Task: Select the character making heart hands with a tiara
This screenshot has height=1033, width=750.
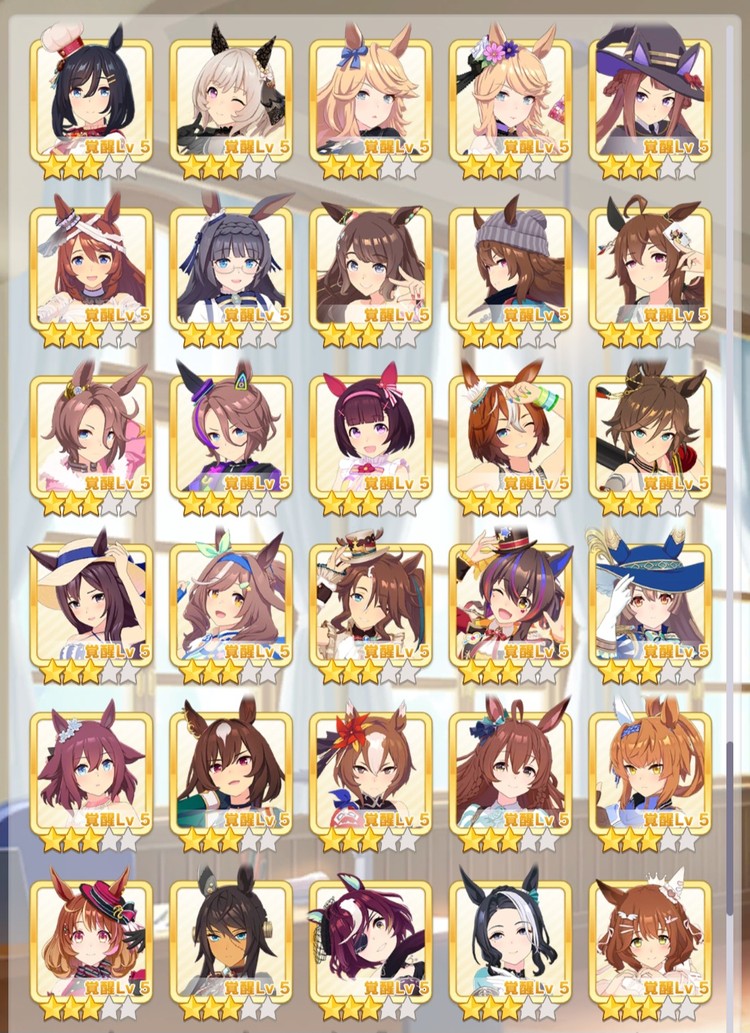Action: [650, 940]
